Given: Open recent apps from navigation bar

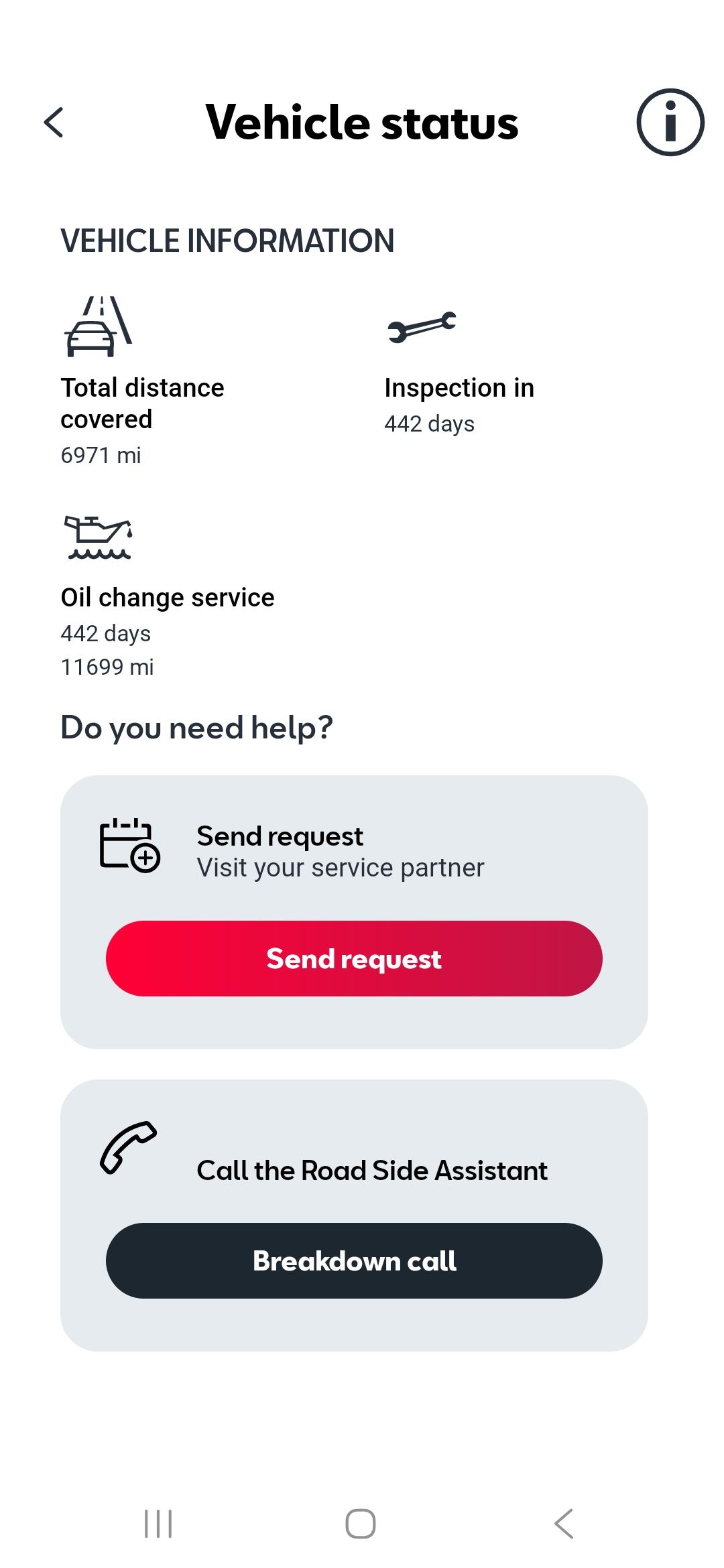Looking at the screenshot, I should [x=158, y=1524].
